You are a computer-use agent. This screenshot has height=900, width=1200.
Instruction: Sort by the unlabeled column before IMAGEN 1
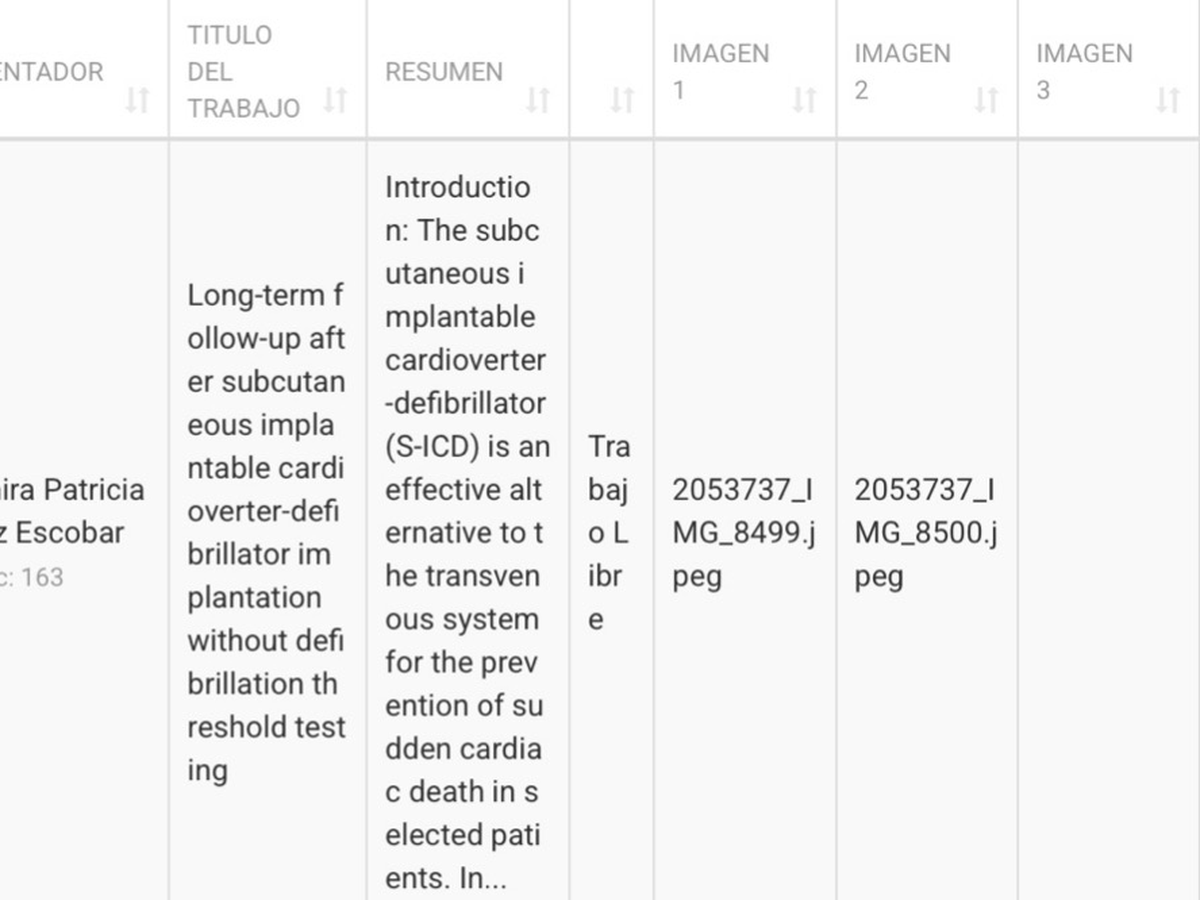(622, 100)
